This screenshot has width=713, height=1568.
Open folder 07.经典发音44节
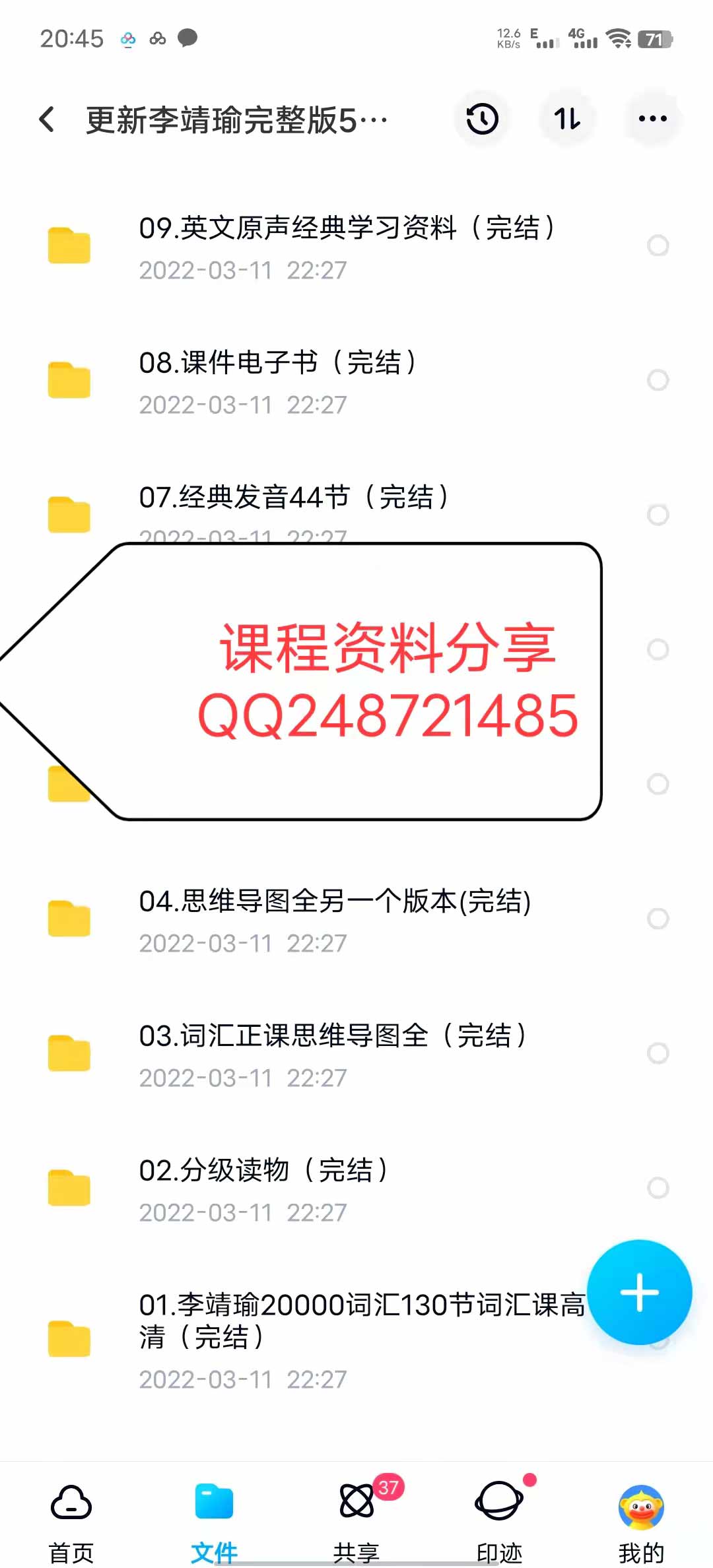(x=294, y=498)
